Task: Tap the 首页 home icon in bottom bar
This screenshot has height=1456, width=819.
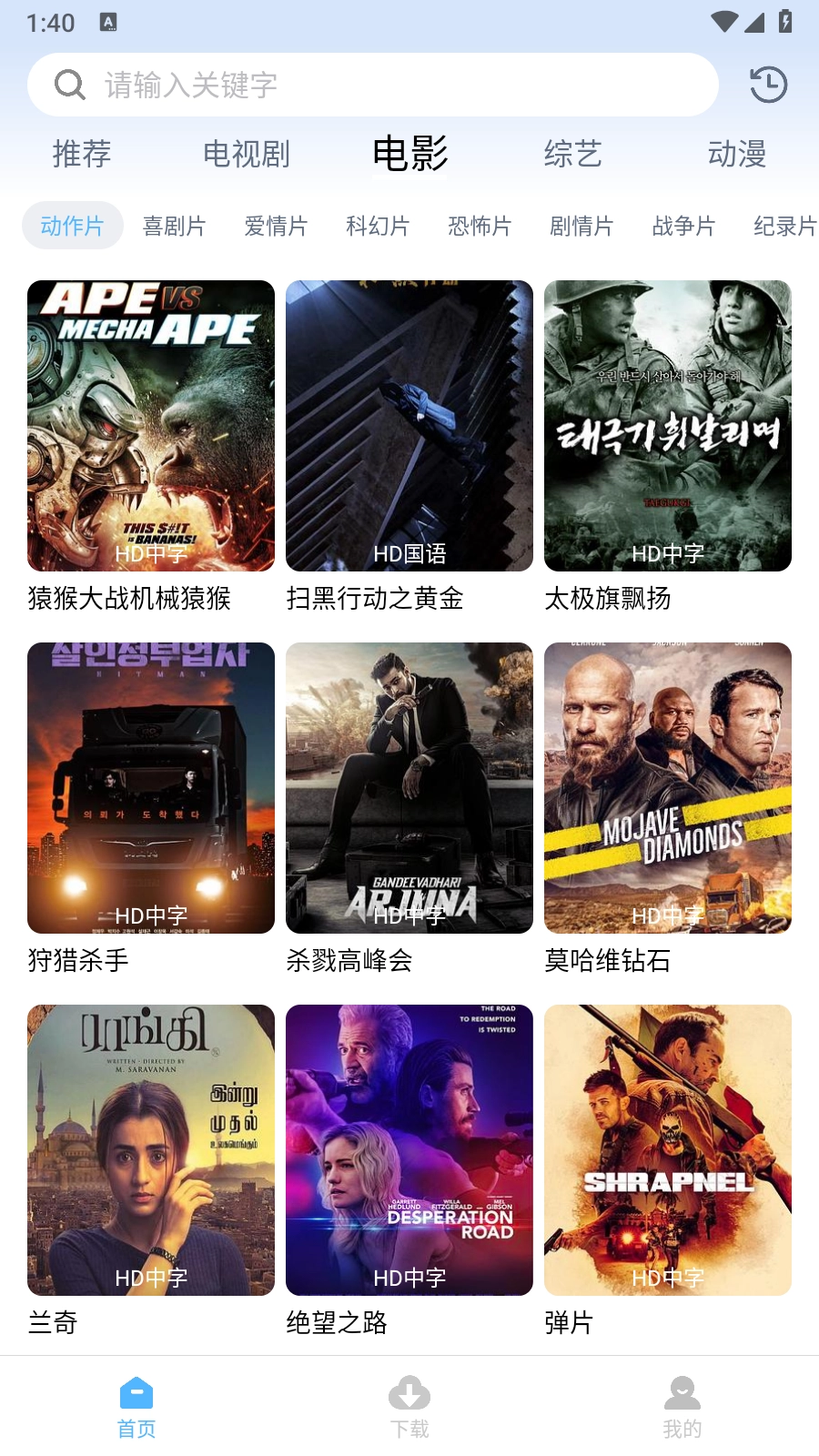Action: pyautogui.click(x=136, y=1390)
